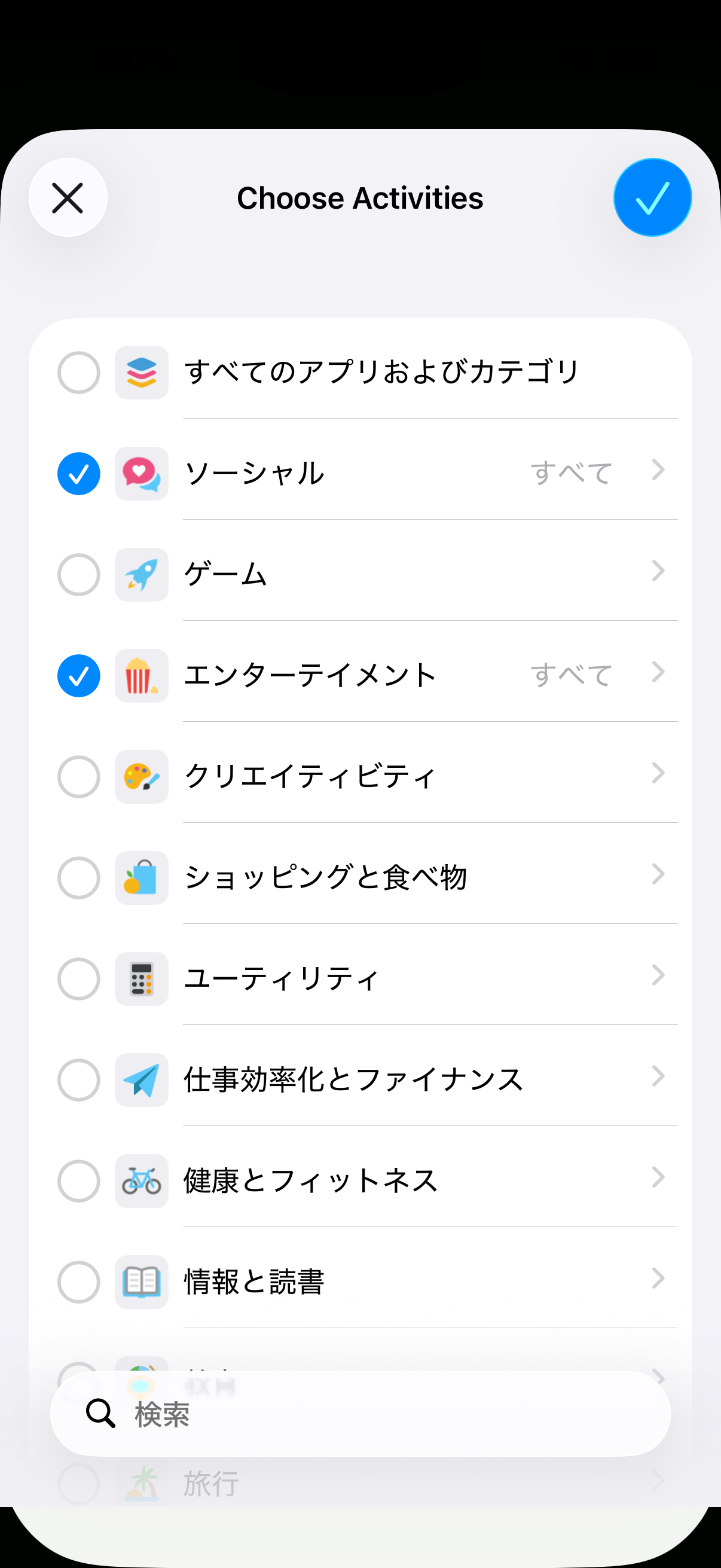This screenshot has height=1568, width=721.
Task: Deselect the ソーシャル category checkbox
Action: (x=78, y=474)
